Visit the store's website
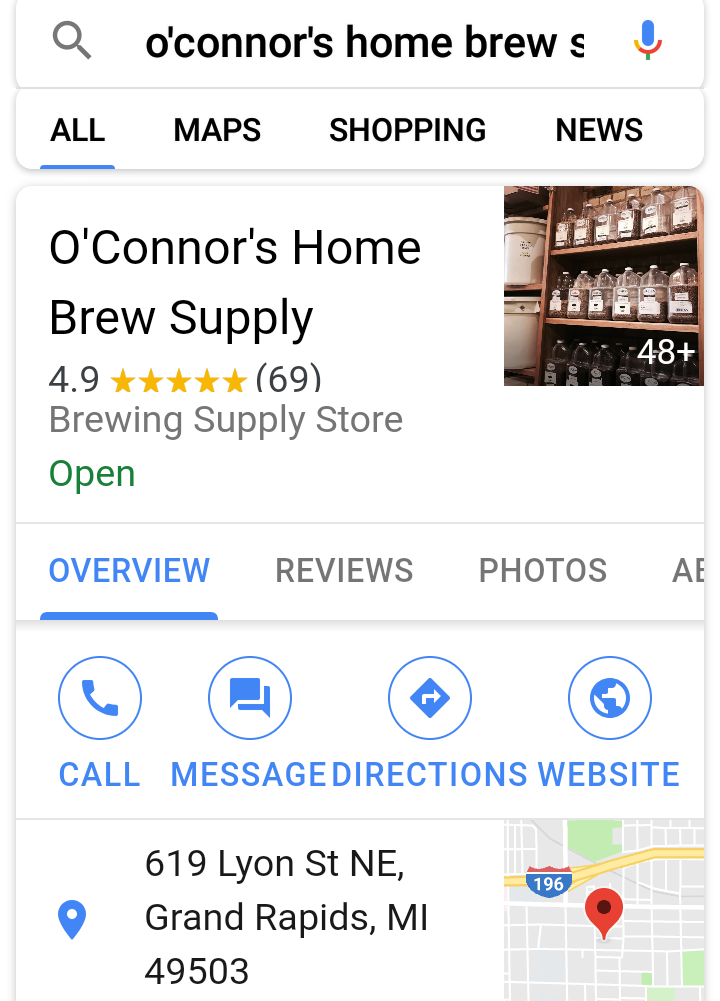The image size is (720, 1001). coord(609,722)
